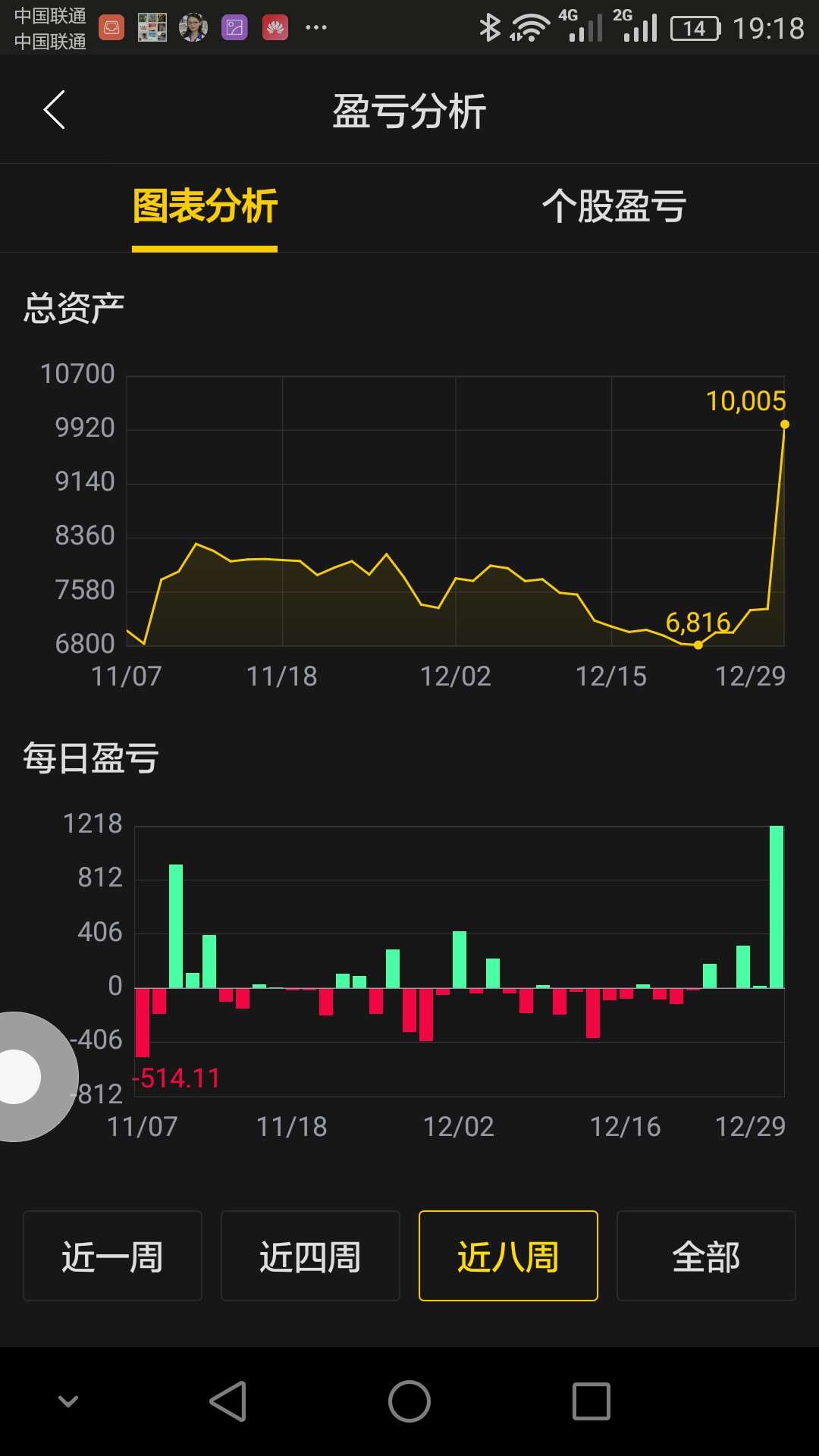Show the 近四周 time range
The image size is (819, 1456).
[x=310, y=1256]
